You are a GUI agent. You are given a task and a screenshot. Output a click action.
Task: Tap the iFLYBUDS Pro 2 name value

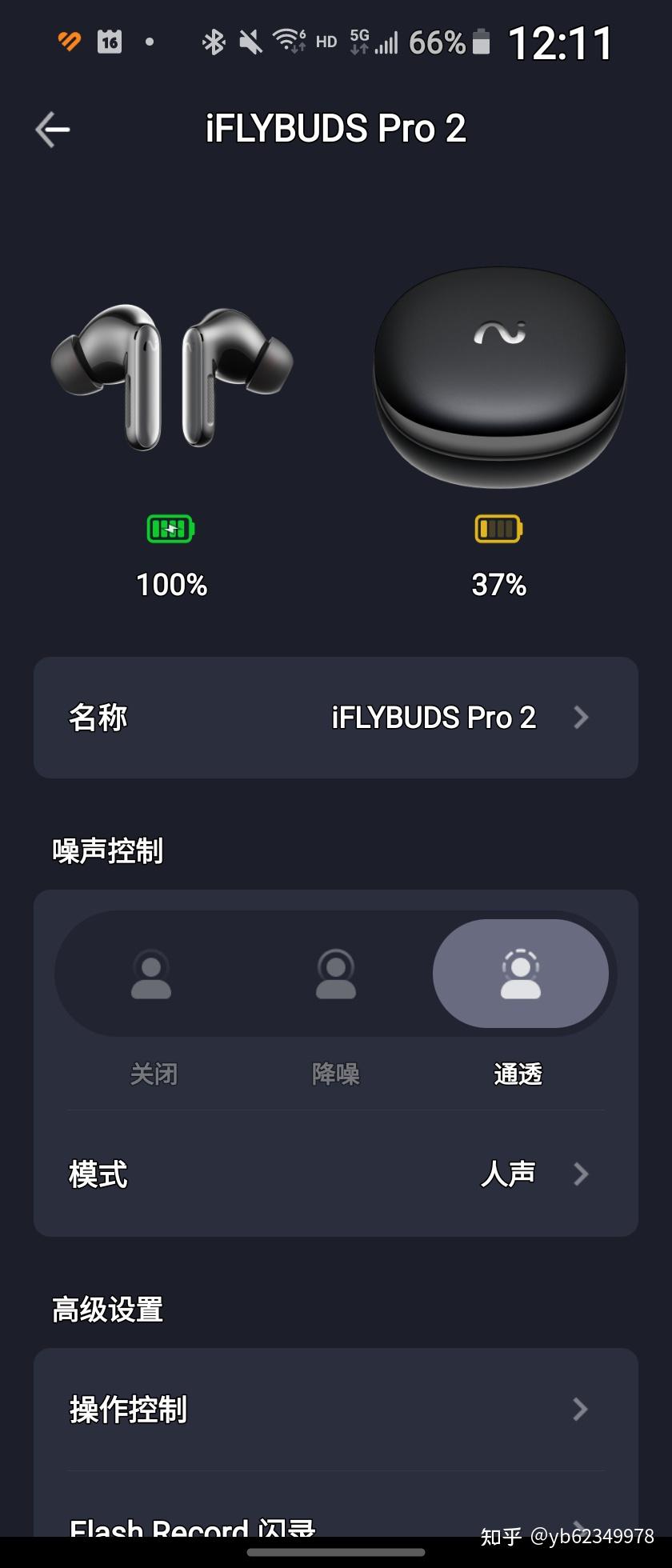435,718
